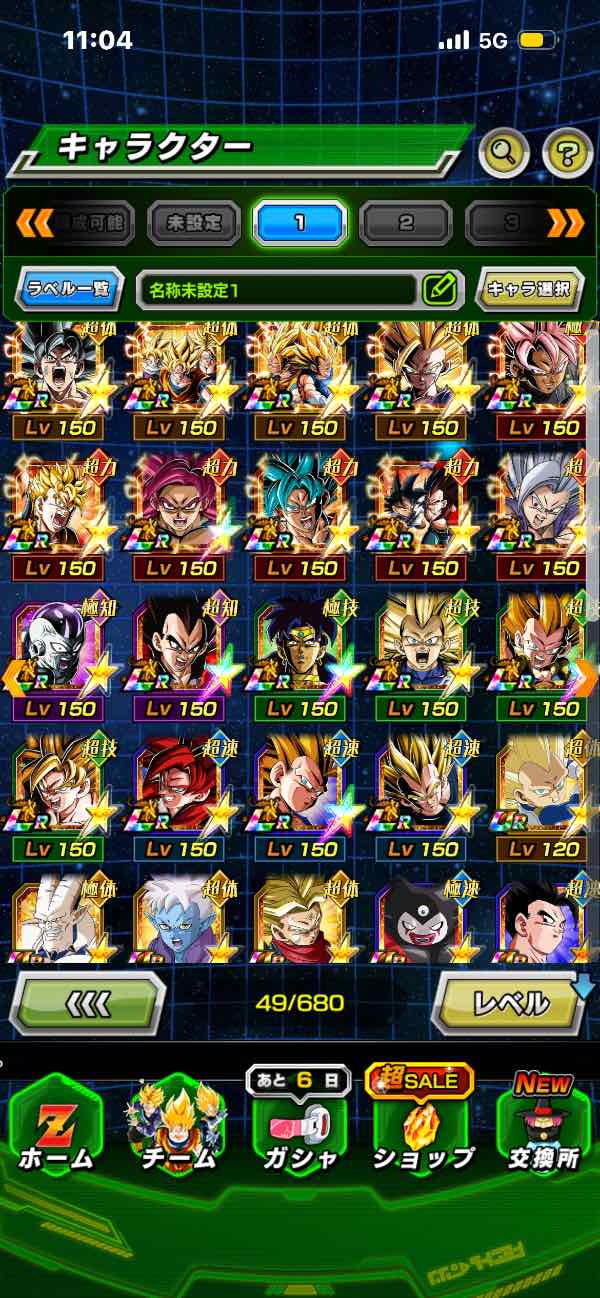This screenshot has width=600, height=1298.
Task: Open the help question mark
Action: pos(567,153)
